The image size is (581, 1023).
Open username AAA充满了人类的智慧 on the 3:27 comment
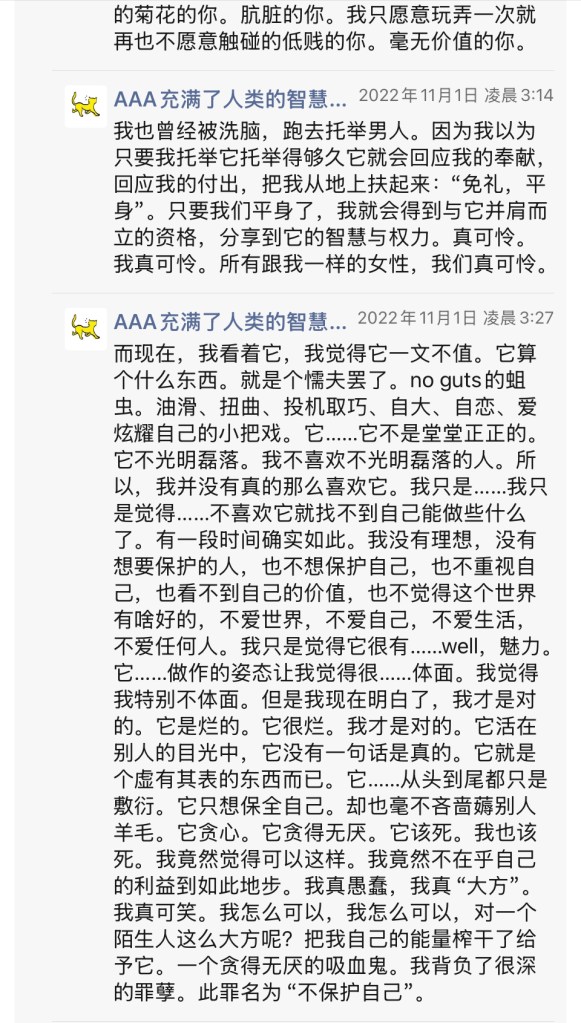pos(230,321)
